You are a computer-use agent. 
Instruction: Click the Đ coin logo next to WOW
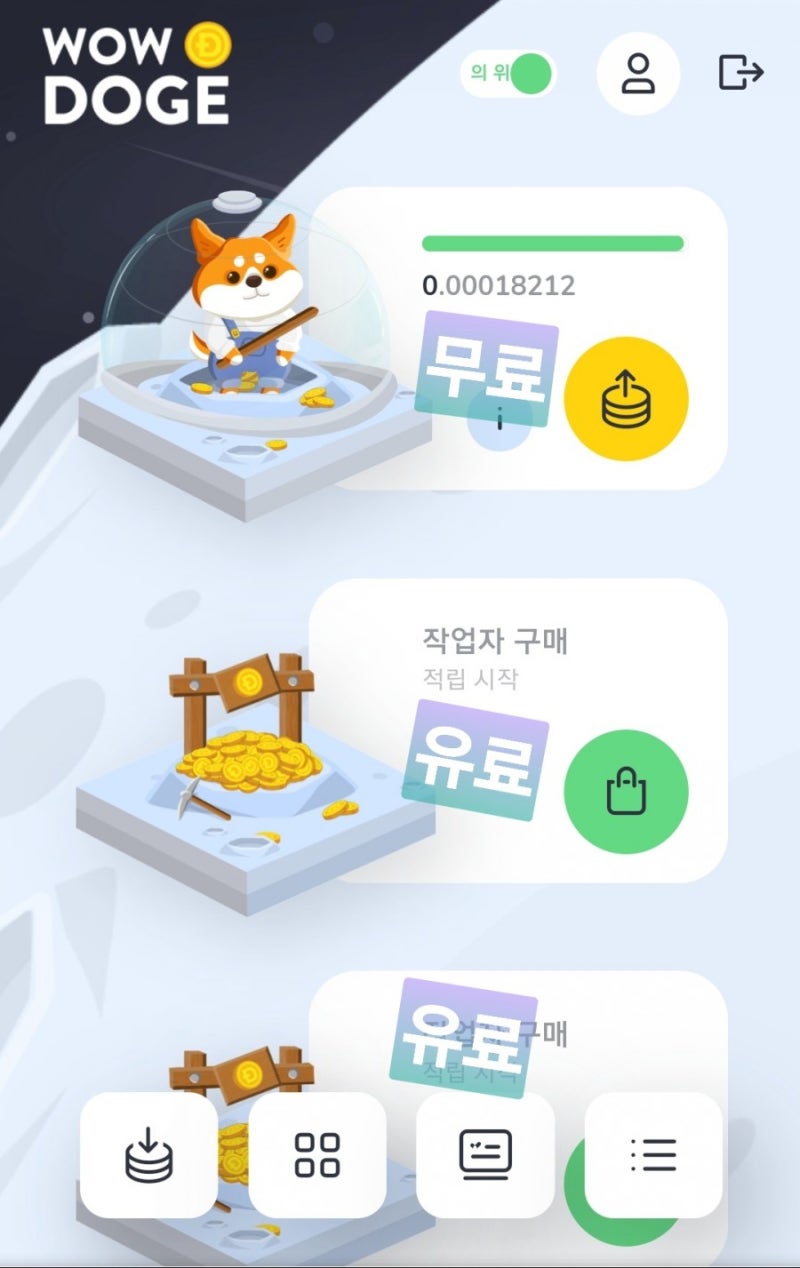click(x=206, y=47)
